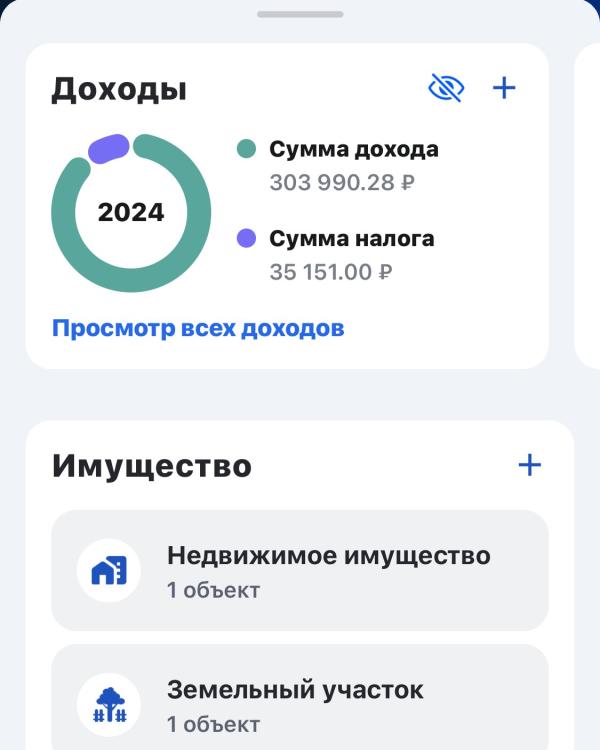Image resolution: width=600 pixels, height=750 pixels.
Task: Add a new property in Имущество
Action: pos(529,465)
